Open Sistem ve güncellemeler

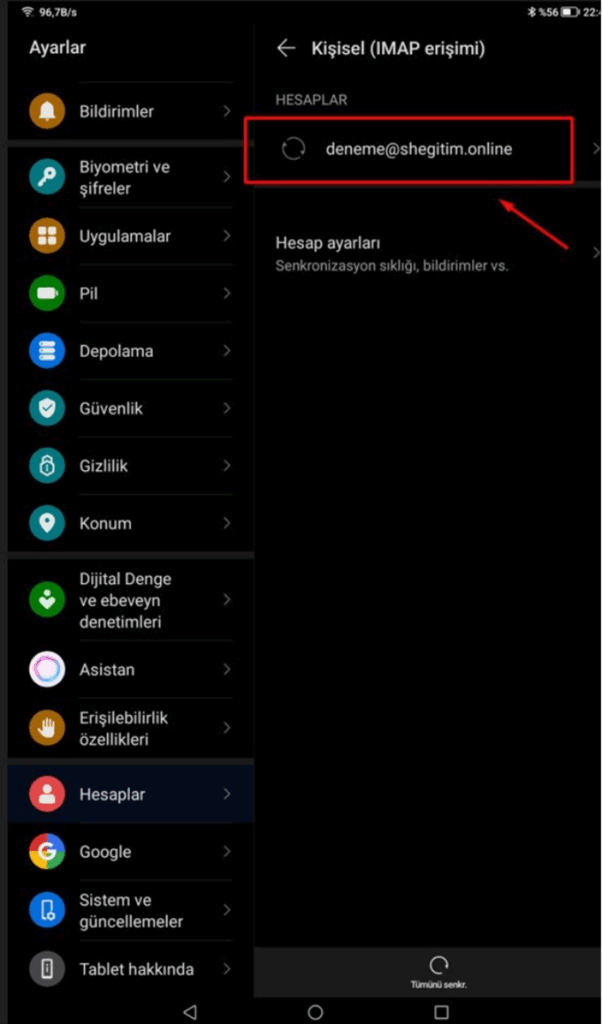pyautogui.click(x=131, y=910)
